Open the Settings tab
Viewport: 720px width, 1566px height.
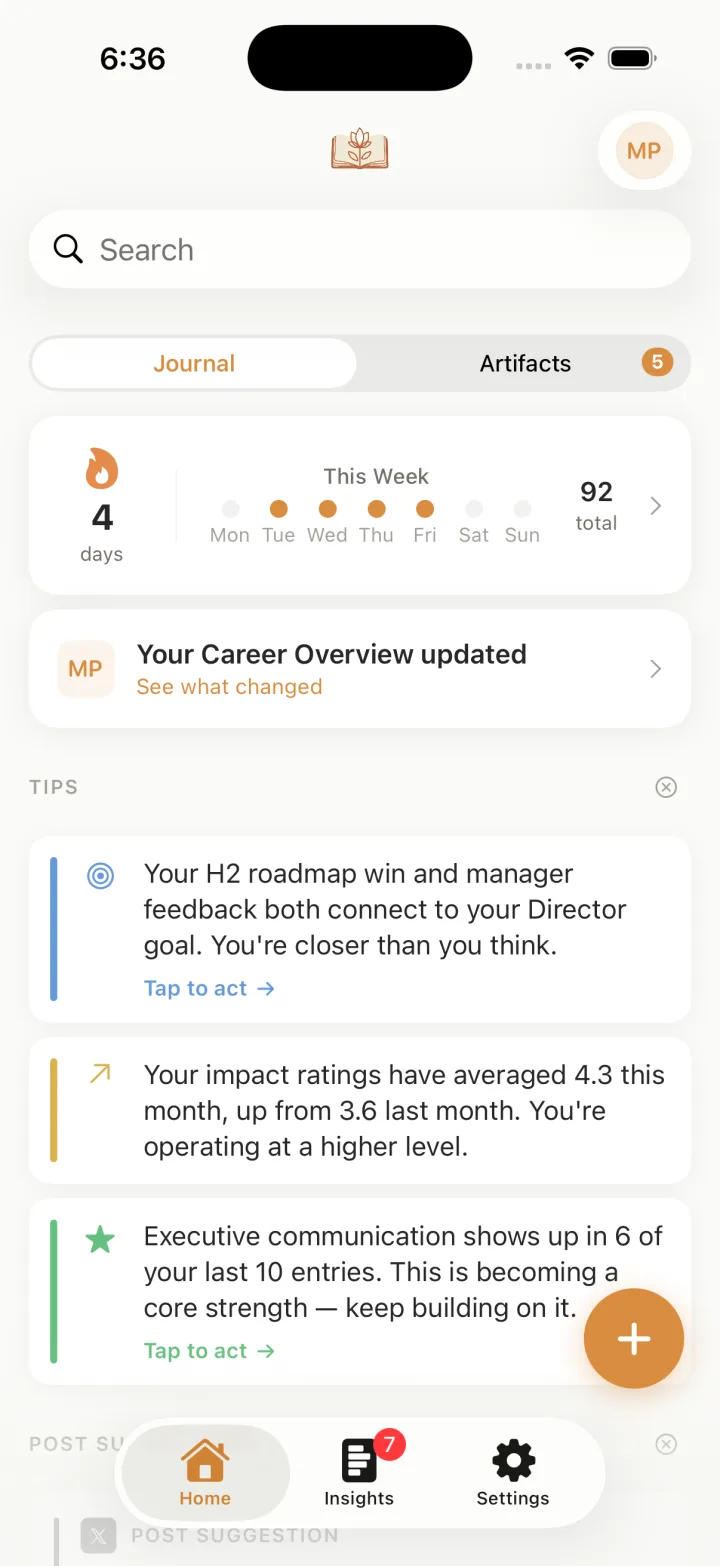pos(513,1473)
